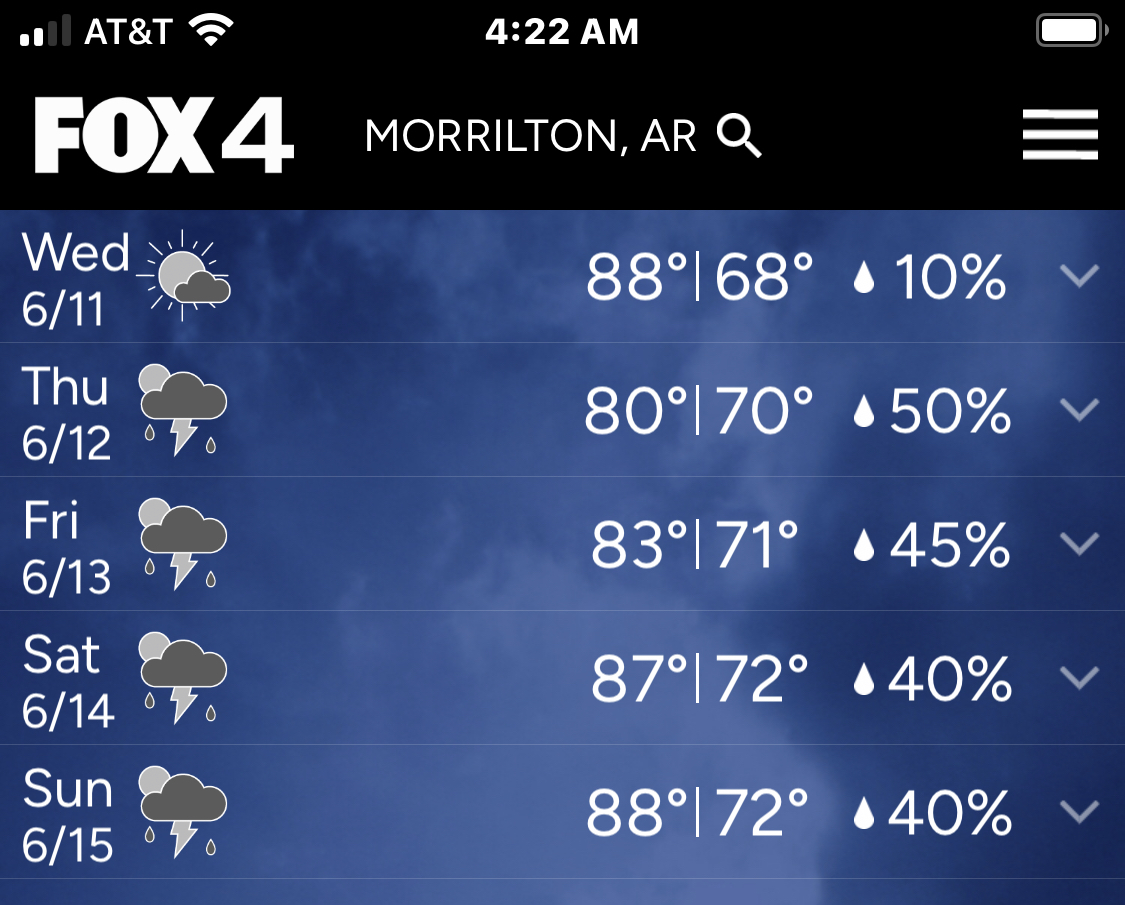This screenshot has height=905, width=1125.
Task: Expand Saturday 6/14 forecast details
Action: pyautogui.click(x=1079, y=678)
